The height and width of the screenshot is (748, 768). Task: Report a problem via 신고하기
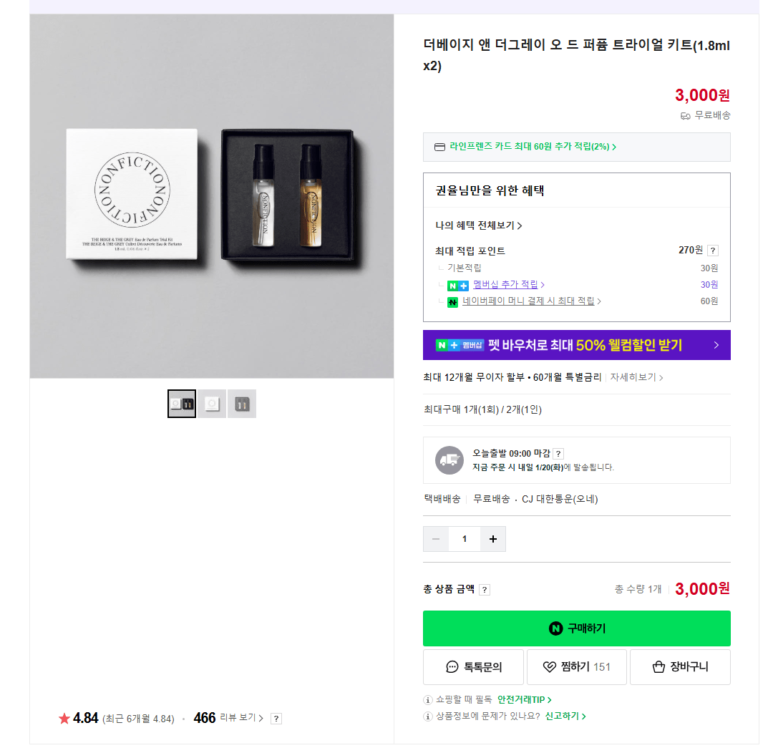(x=565, y=716)
